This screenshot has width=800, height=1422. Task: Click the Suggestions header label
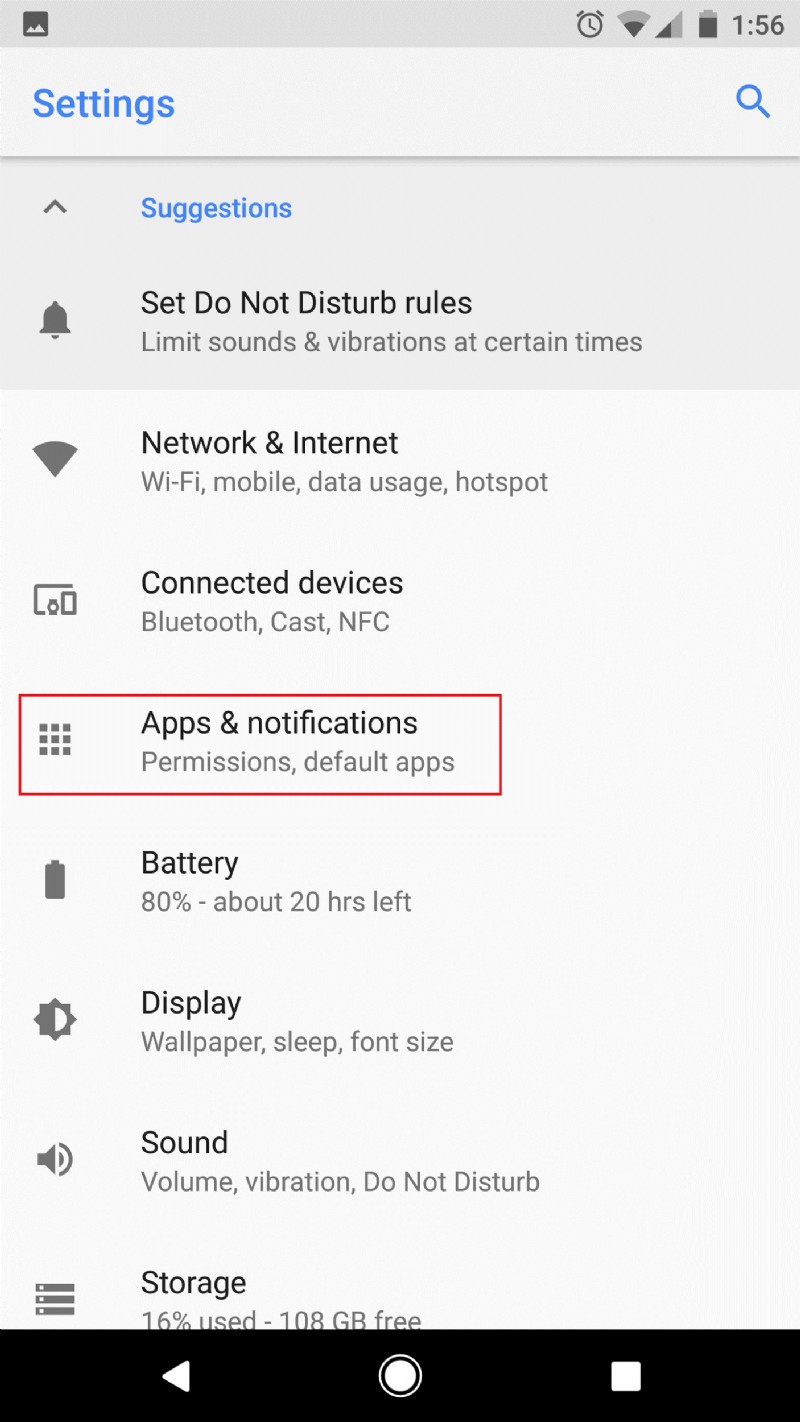click(x=216, y=207)
